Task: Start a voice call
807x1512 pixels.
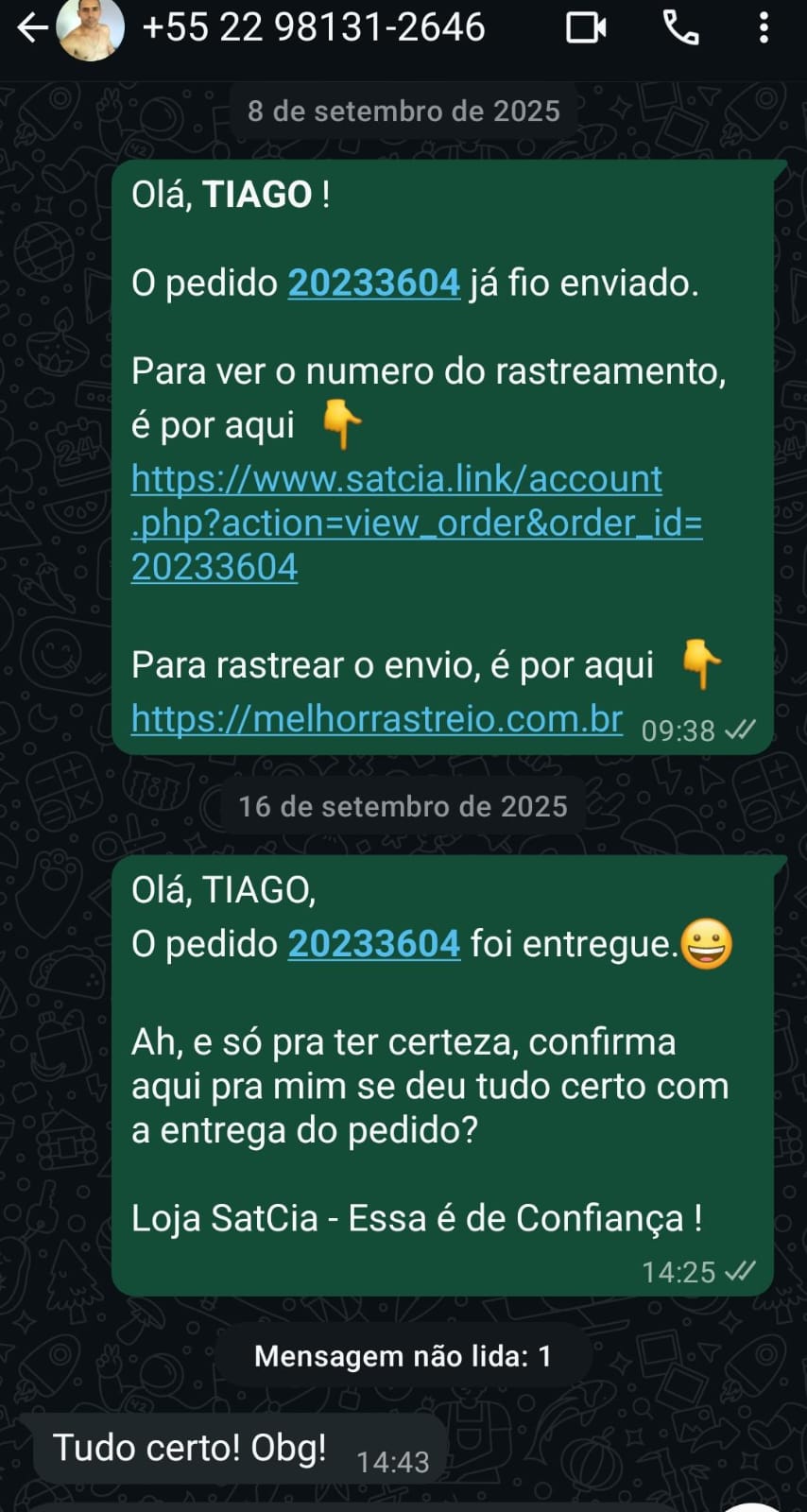Action: coord(681,28)
